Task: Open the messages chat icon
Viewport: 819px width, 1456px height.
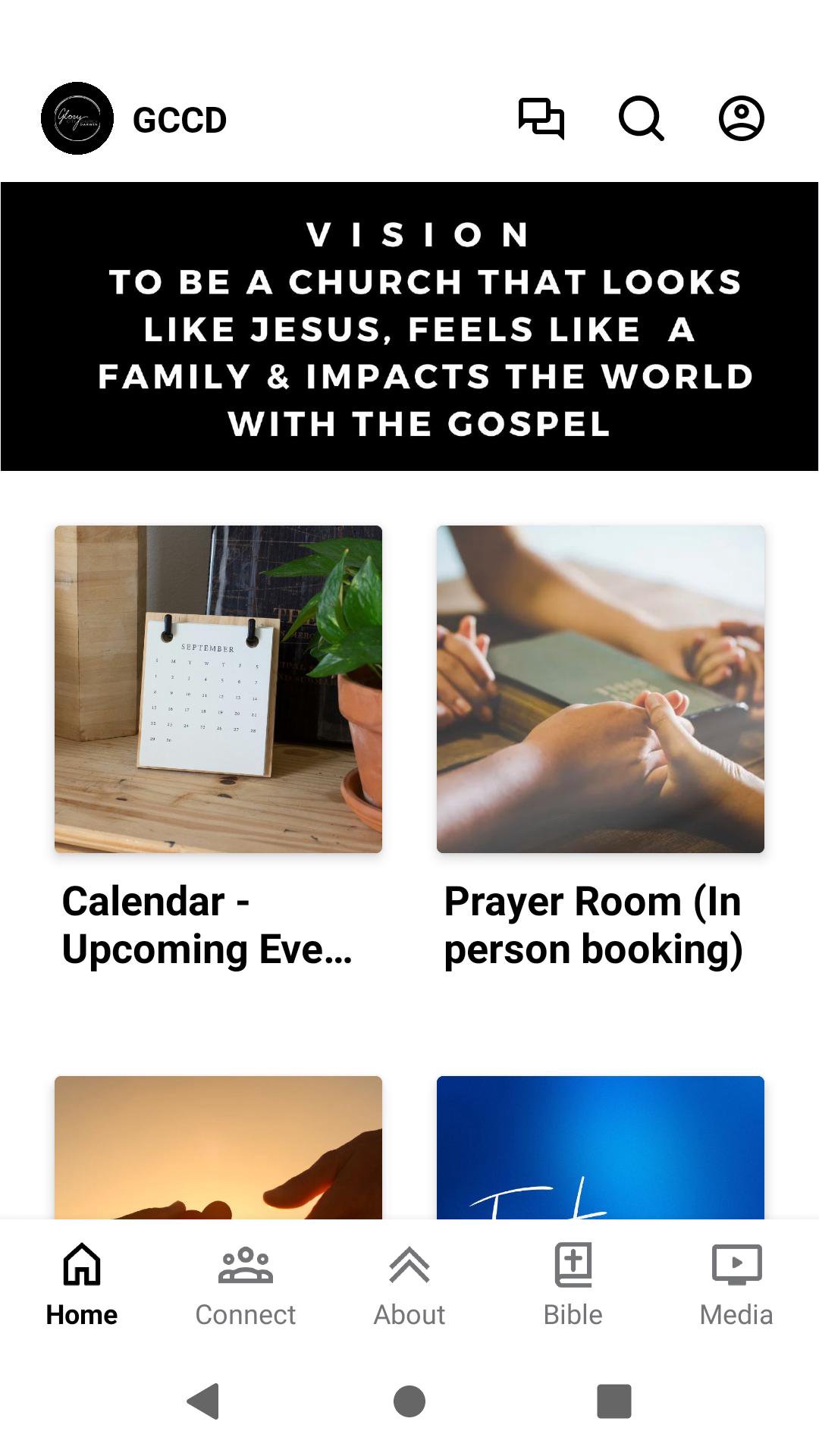Action: [x=541, y=119]
